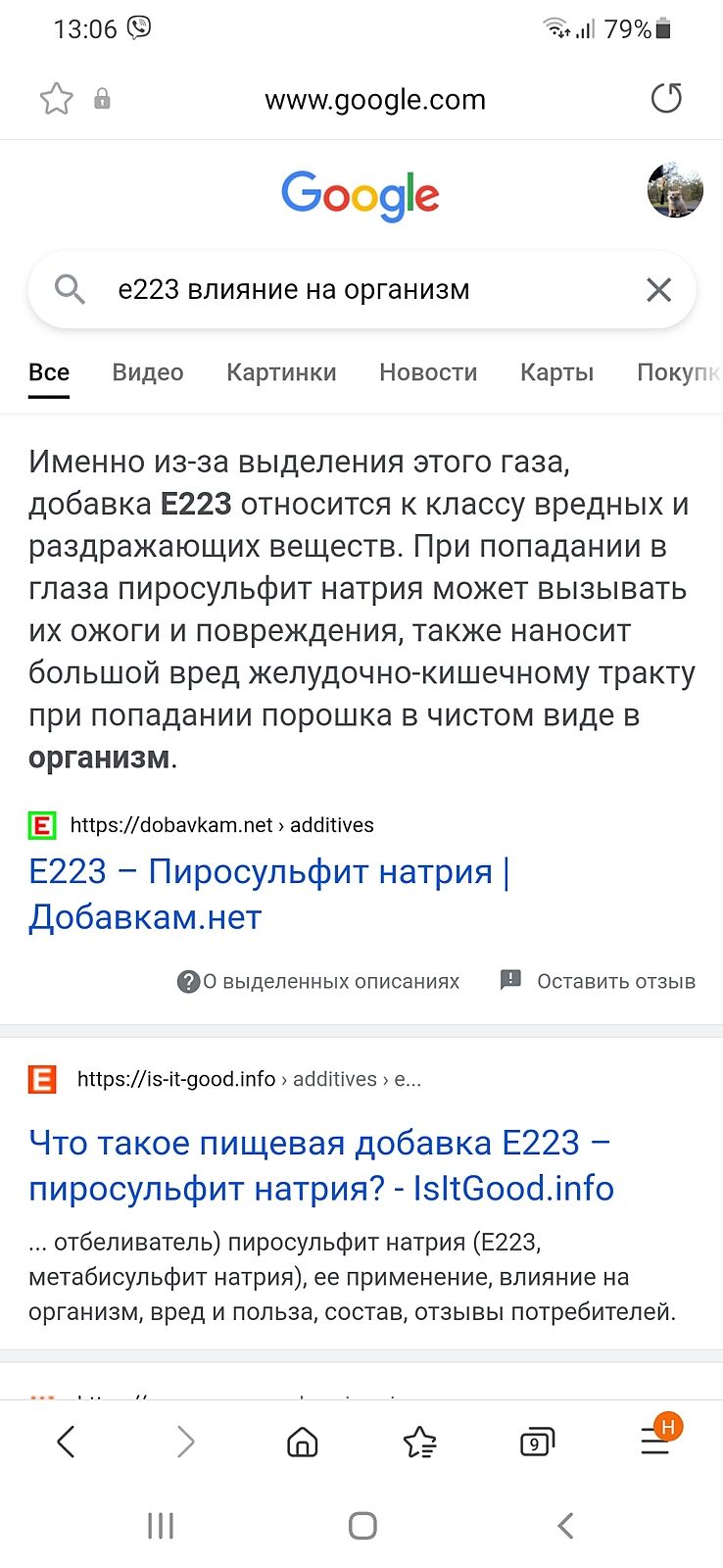This screenshot has width=723, height=1568.
Task: Tap Оставить отзыв feedback link
Action: pyautogui.click(x=599, y=981)
